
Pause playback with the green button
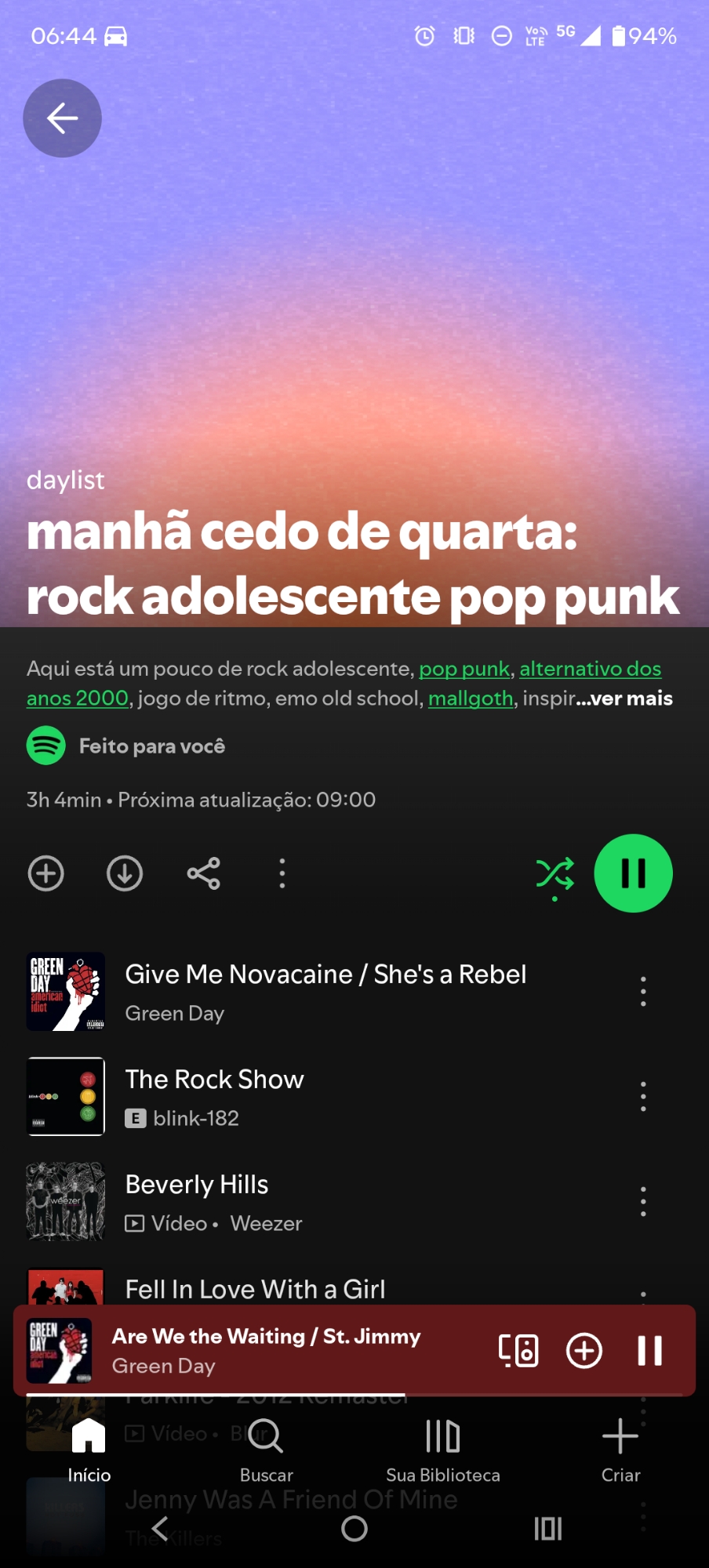[633, 873]
